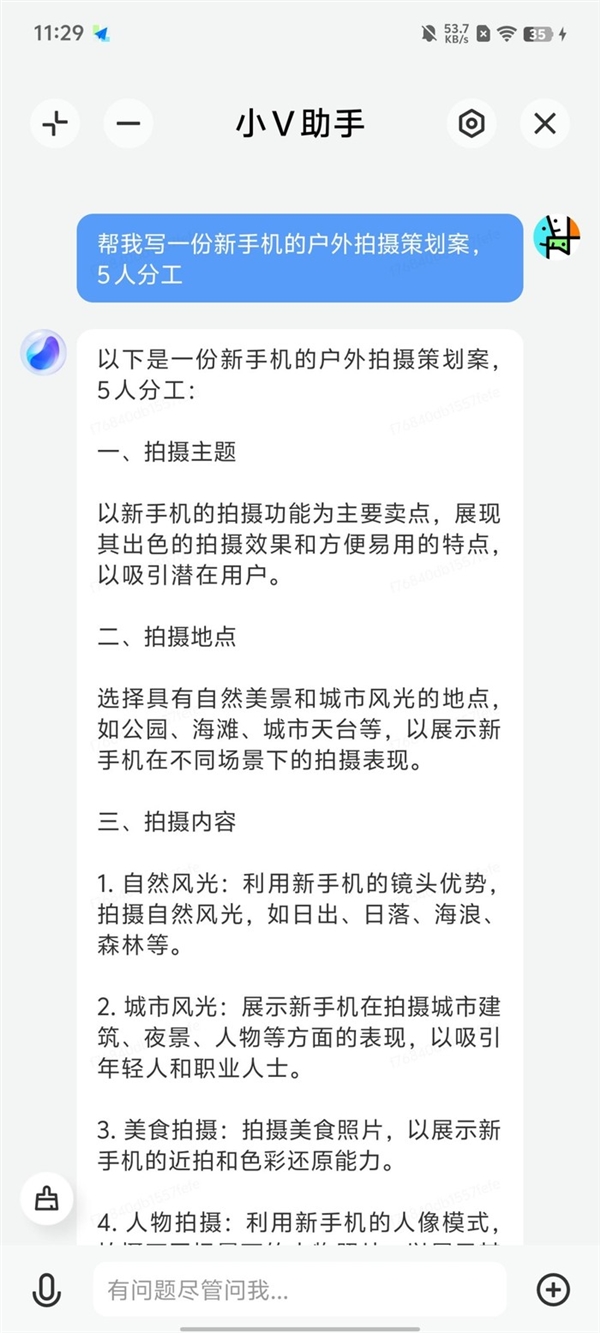The image size is (600, 1333).
Task: Open 小V助手 settings hexagon icon
Action: click(x=471, y=124)
